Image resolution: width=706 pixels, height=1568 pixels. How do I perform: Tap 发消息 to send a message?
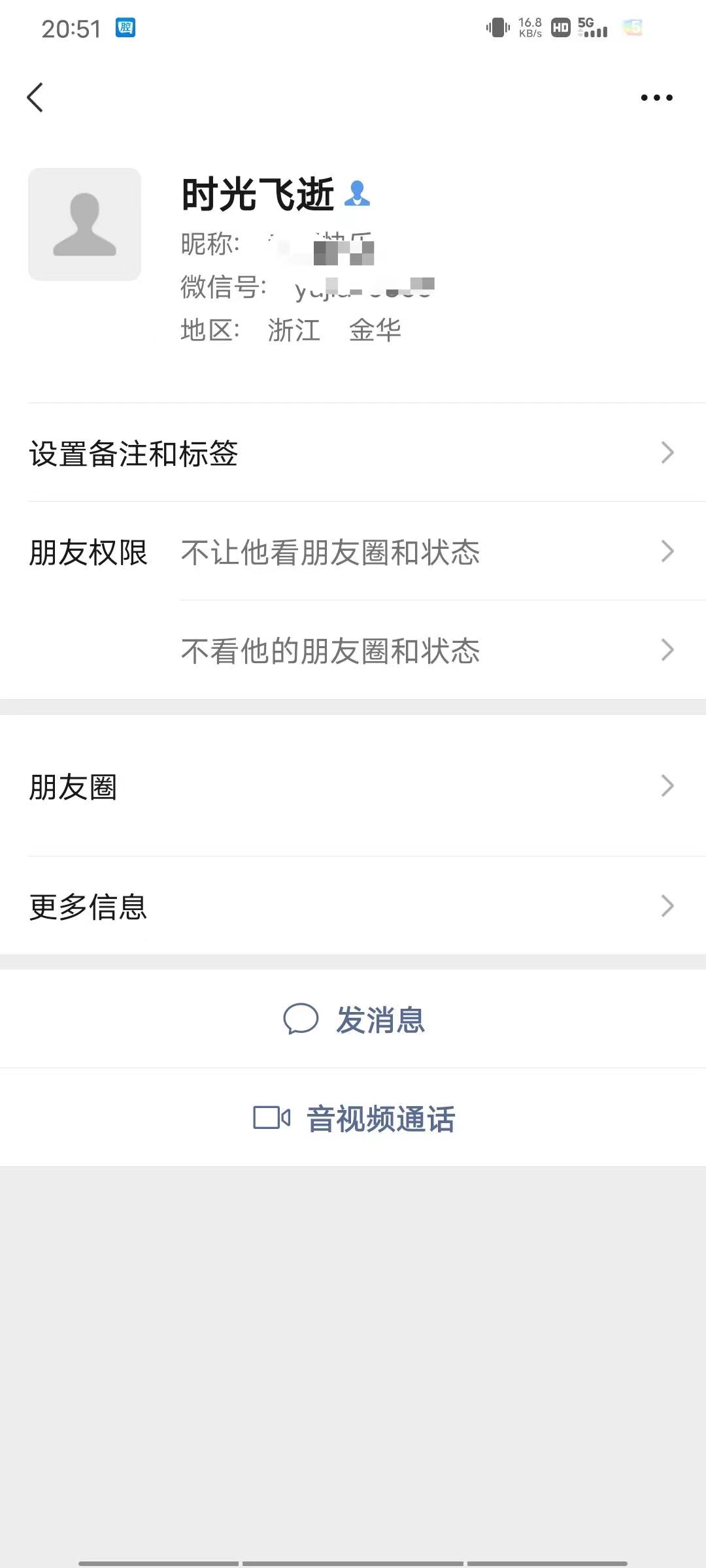(x=354, y=1019)
